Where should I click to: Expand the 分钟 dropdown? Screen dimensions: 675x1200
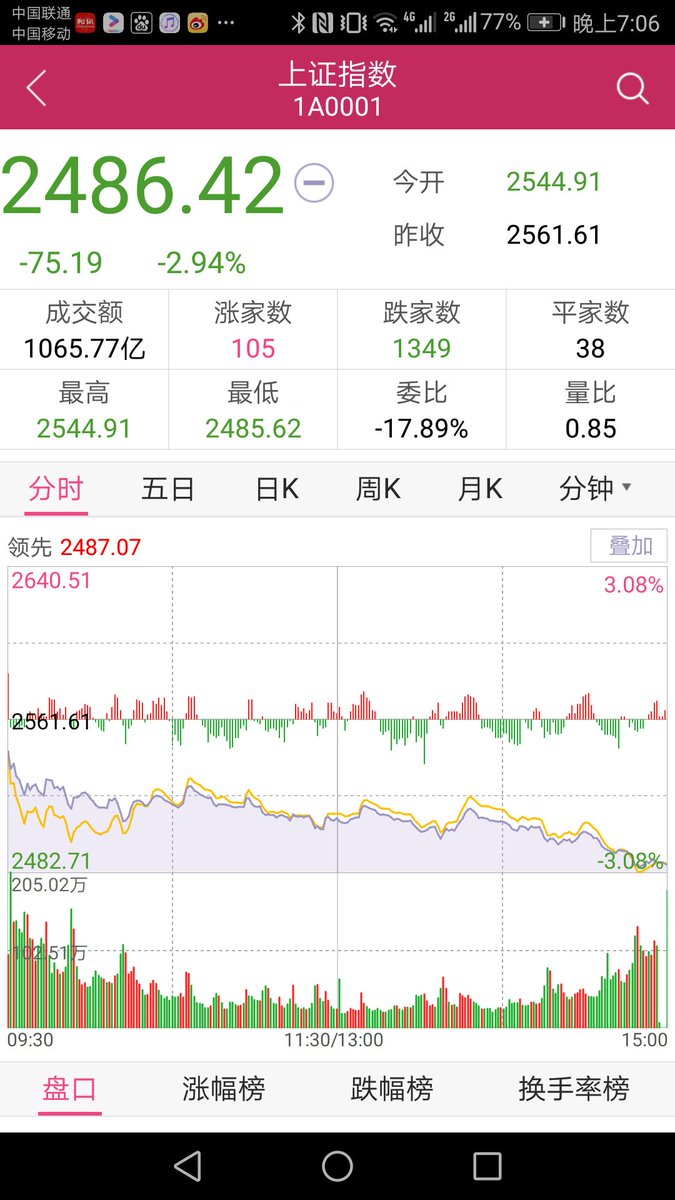click(594, 489)
